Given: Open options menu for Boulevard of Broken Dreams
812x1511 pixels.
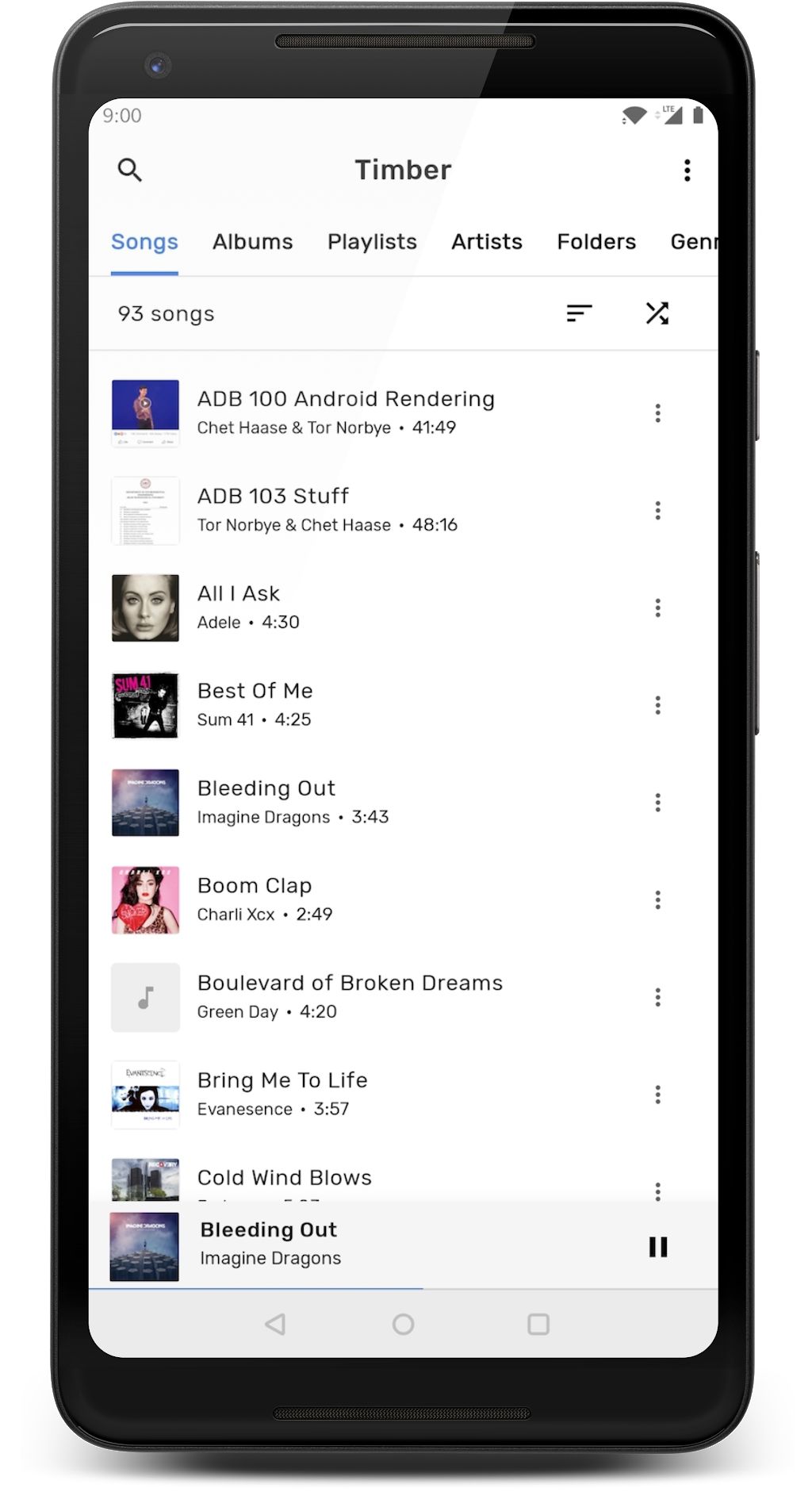Looking at the screenshot, I should pyautogui.click(x=657, y=997).
